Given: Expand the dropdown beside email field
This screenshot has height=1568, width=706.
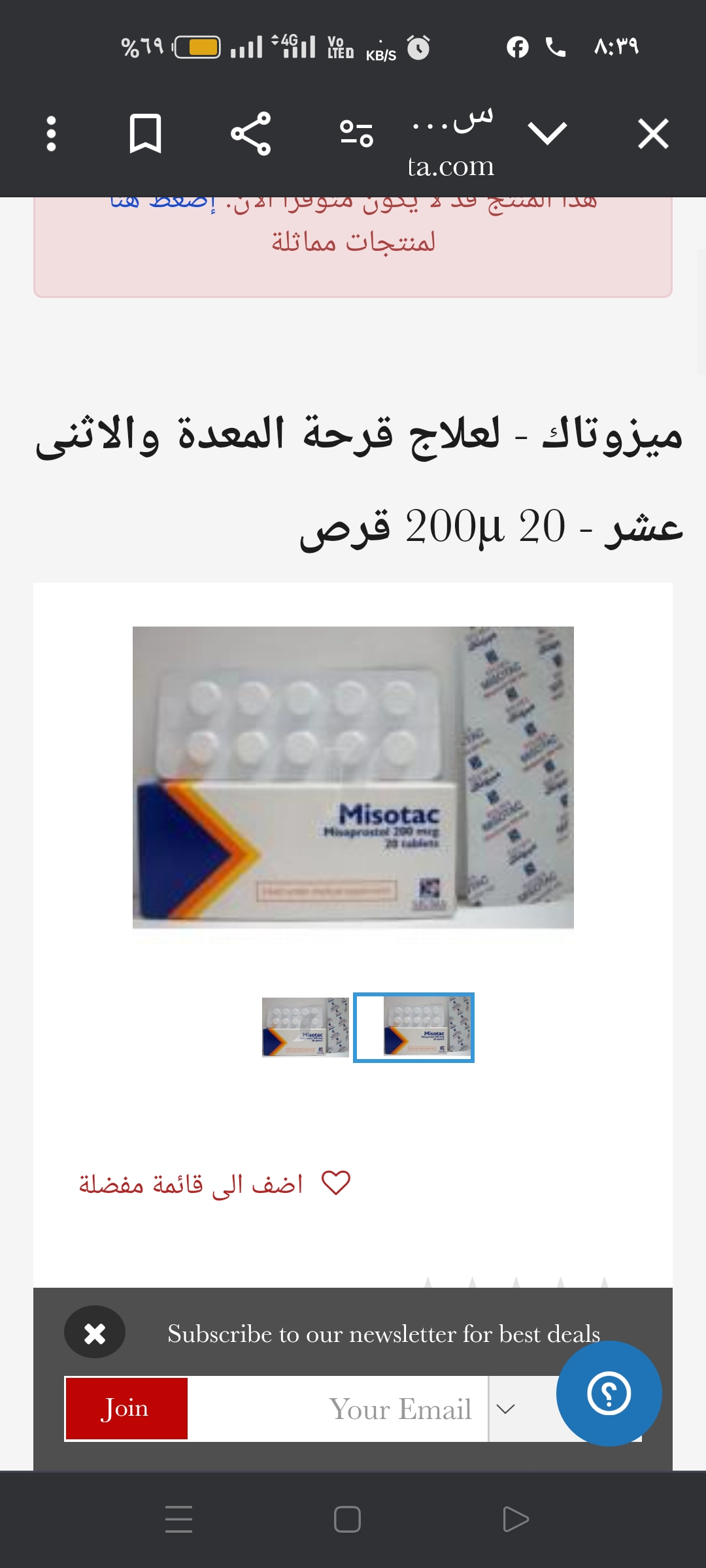Looking at the screenshot, I should pos(506,1409).
